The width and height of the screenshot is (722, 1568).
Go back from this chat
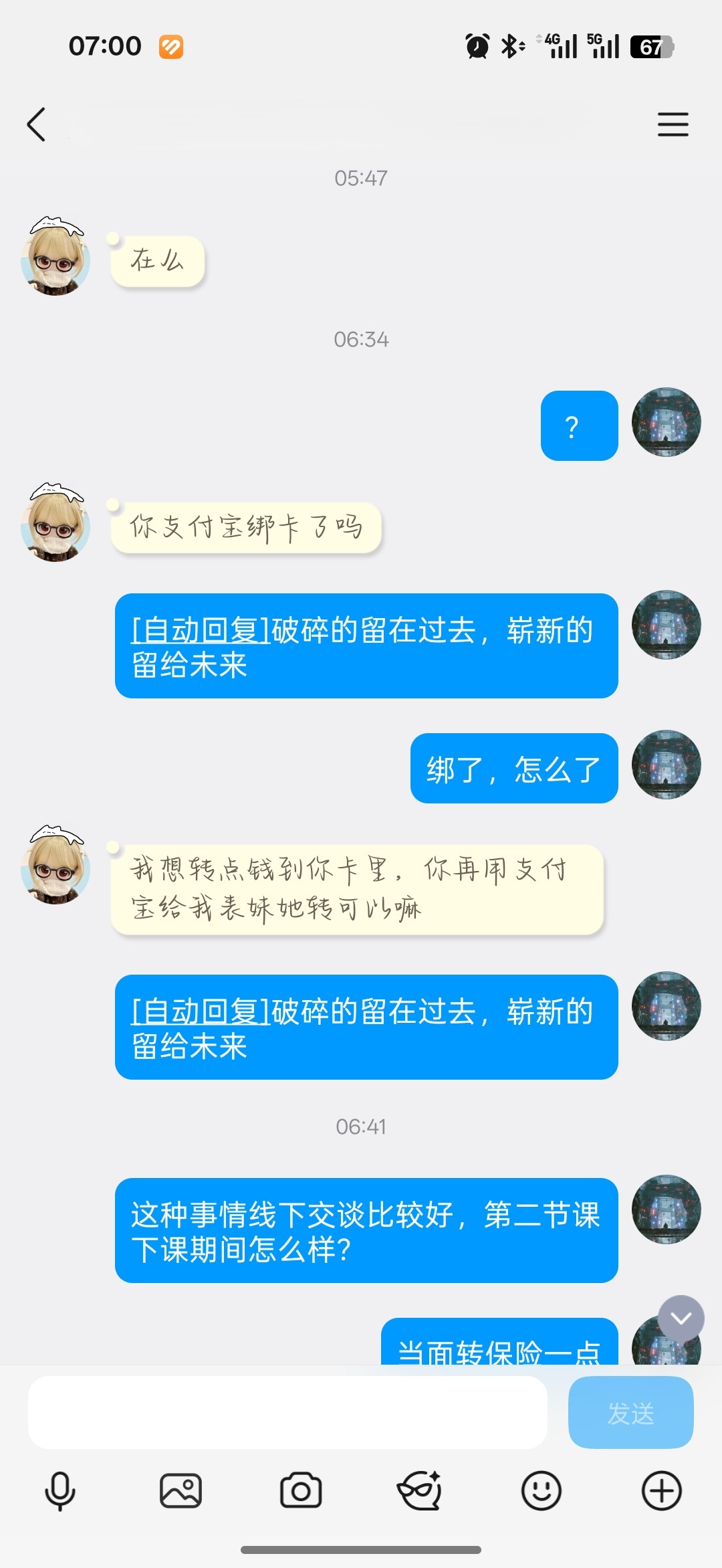[x=37, y=124]
